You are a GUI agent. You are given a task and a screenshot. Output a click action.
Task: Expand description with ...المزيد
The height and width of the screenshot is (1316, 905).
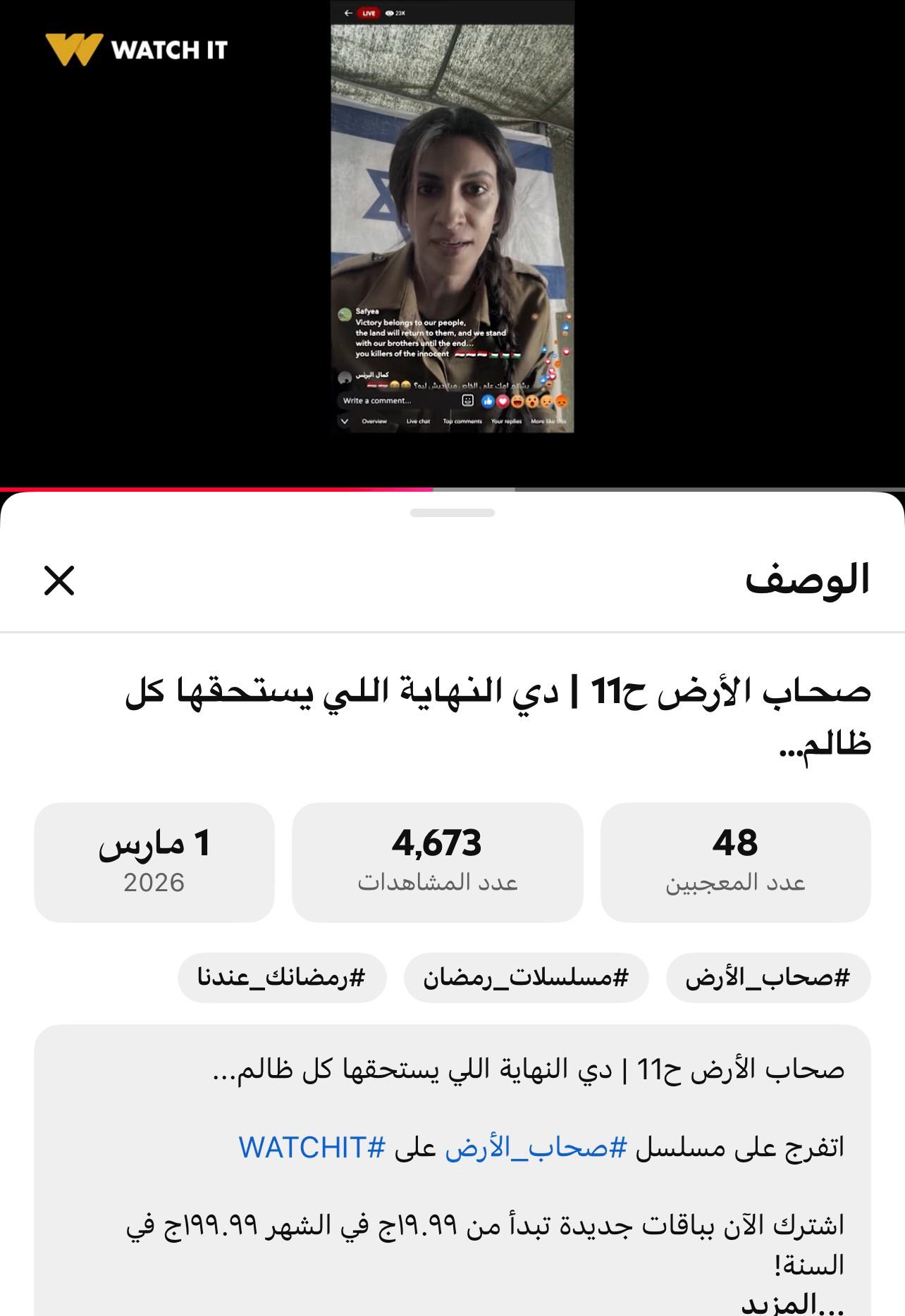(x=792, y=1303)
